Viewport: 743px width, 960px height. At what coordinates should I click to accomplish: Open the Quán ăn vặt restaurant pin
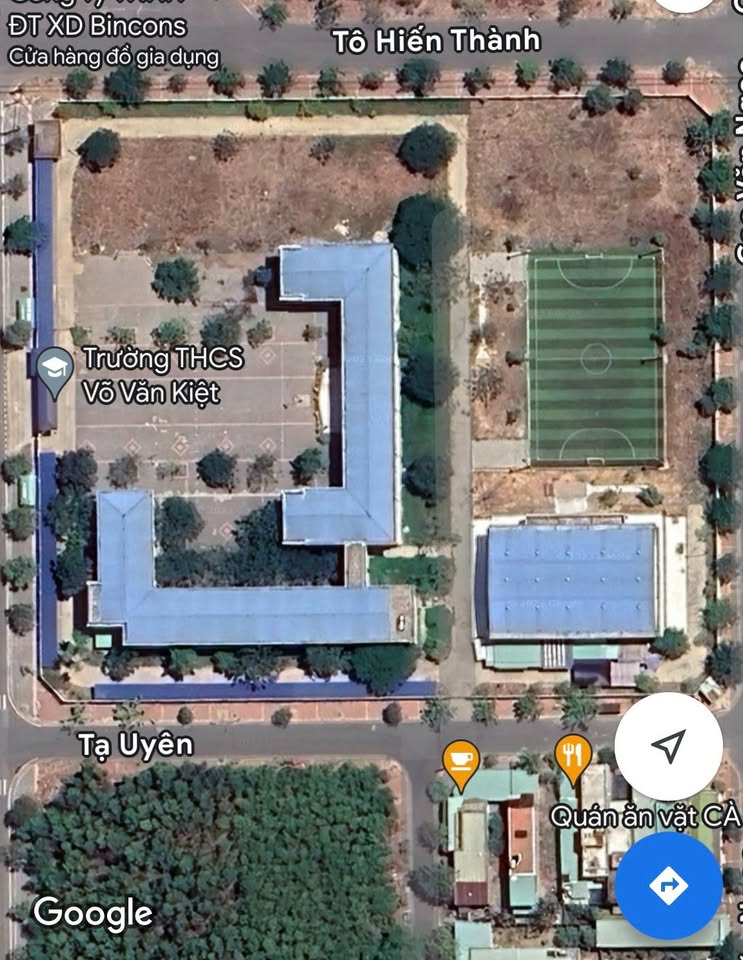(x=572, y=757)
